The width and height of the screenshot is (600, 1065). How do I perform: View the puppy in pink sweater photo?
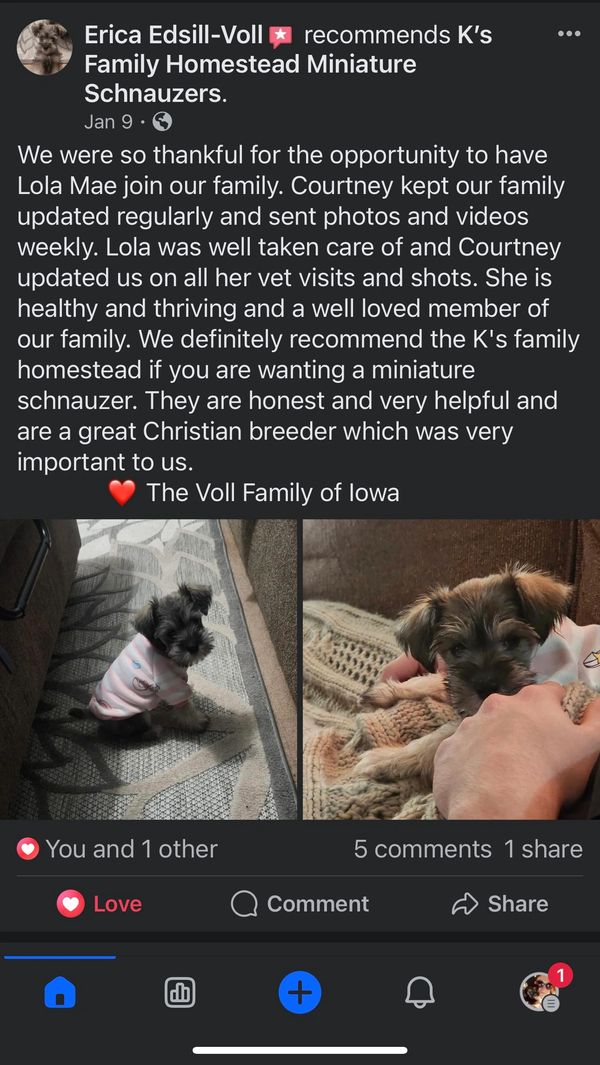[149, 669]
